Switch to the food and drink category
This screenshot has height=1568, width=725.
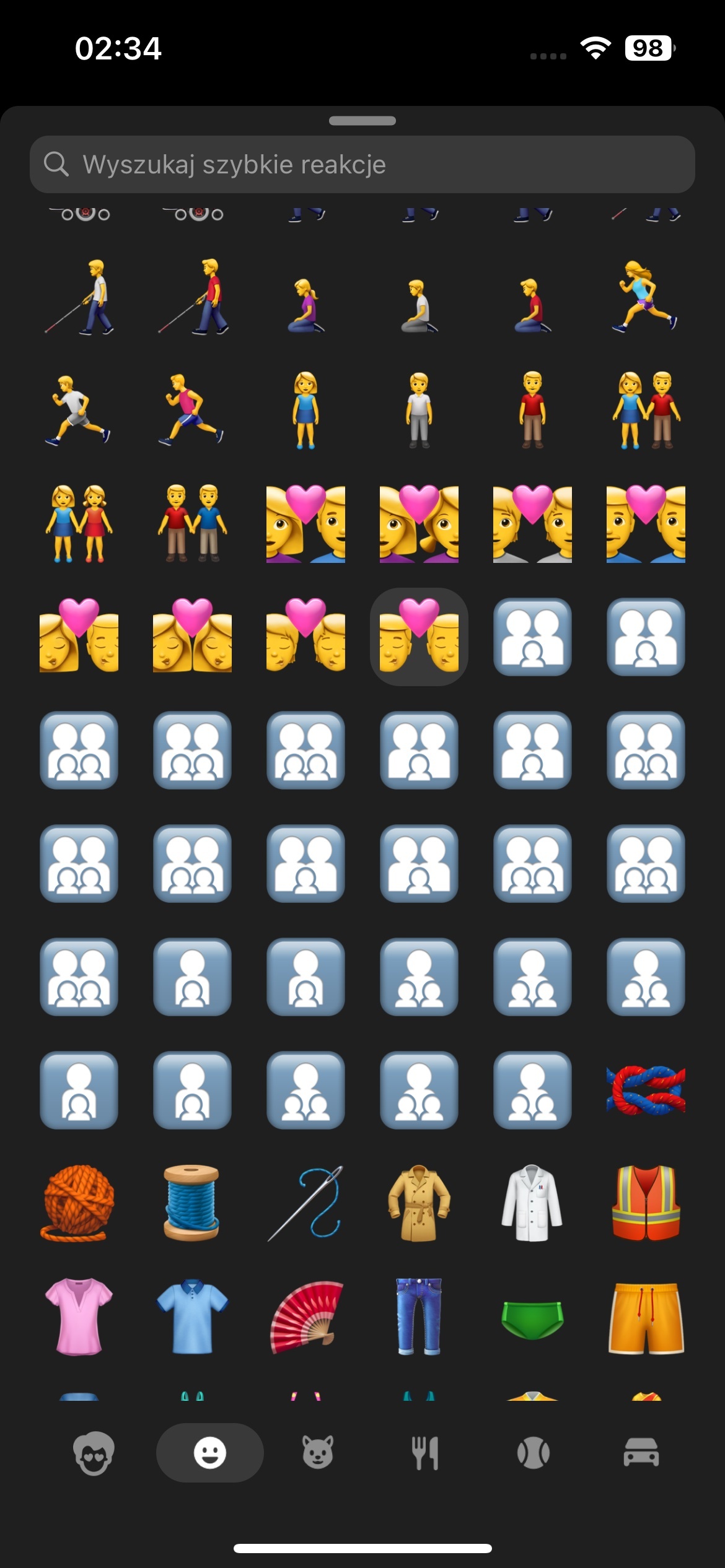coord(425,1452)
